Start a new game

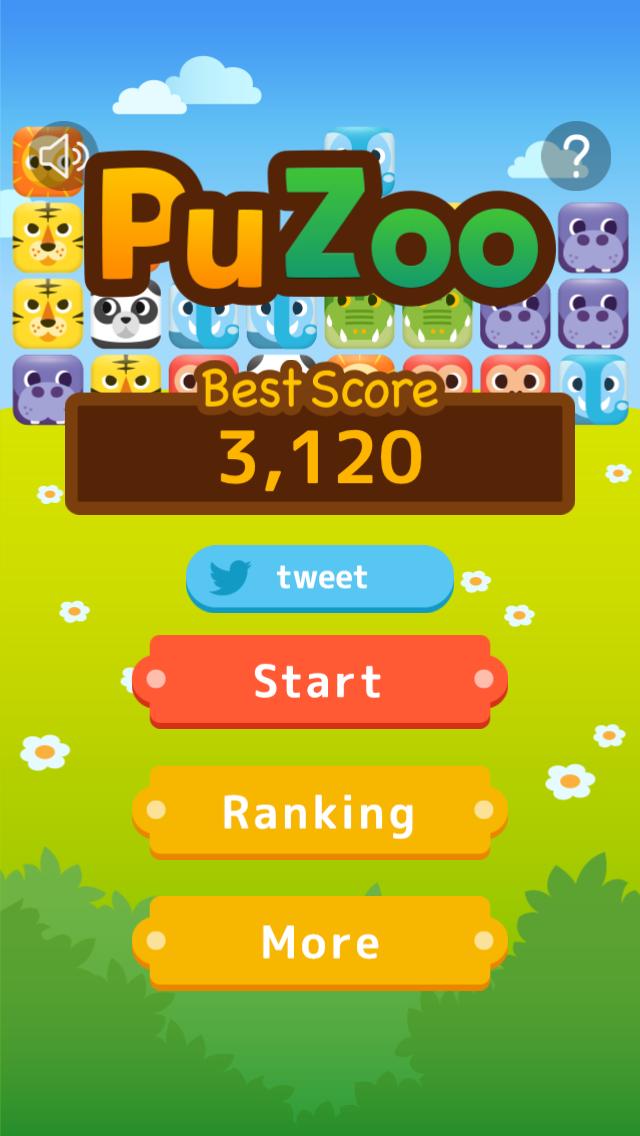coord(320,681)
